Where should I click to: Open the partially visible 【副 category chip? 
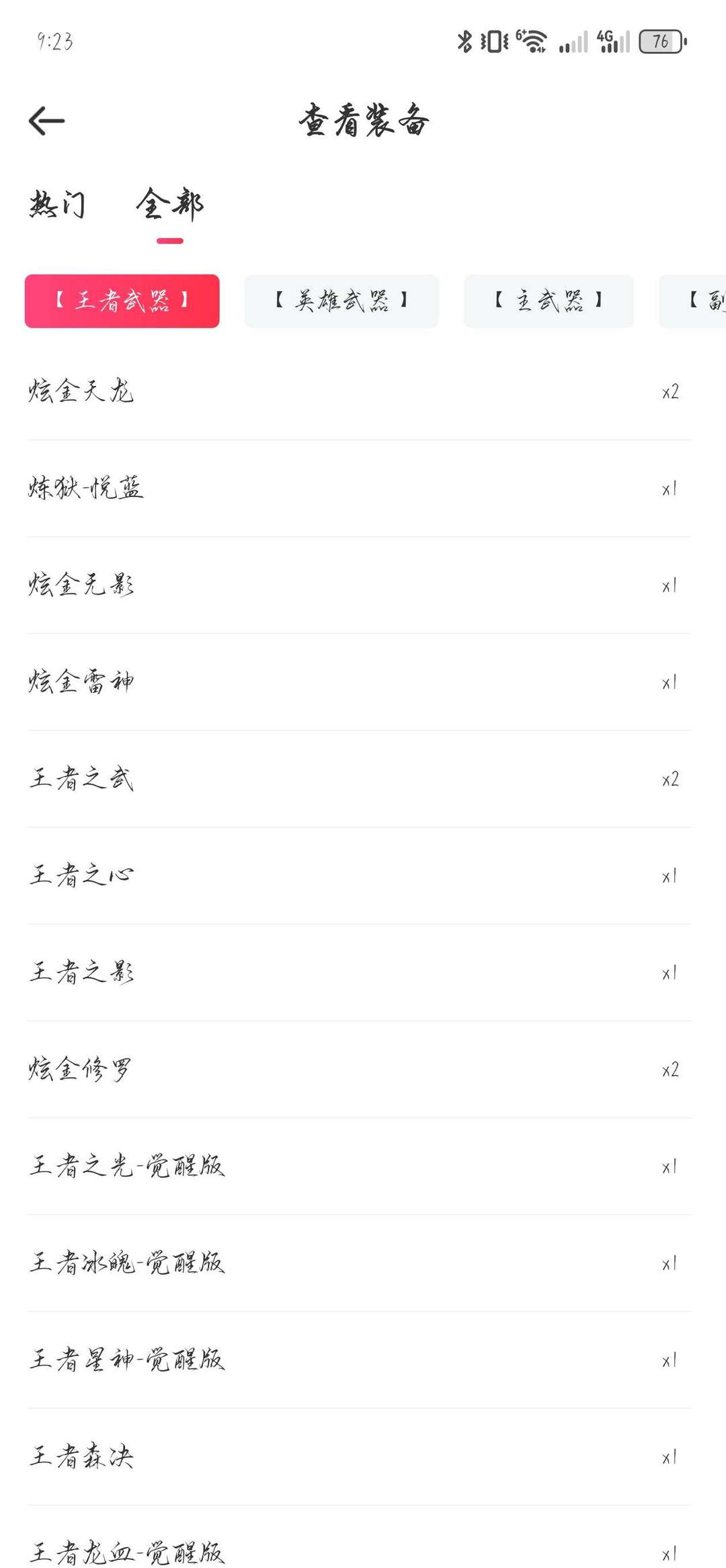click(699, 301)
